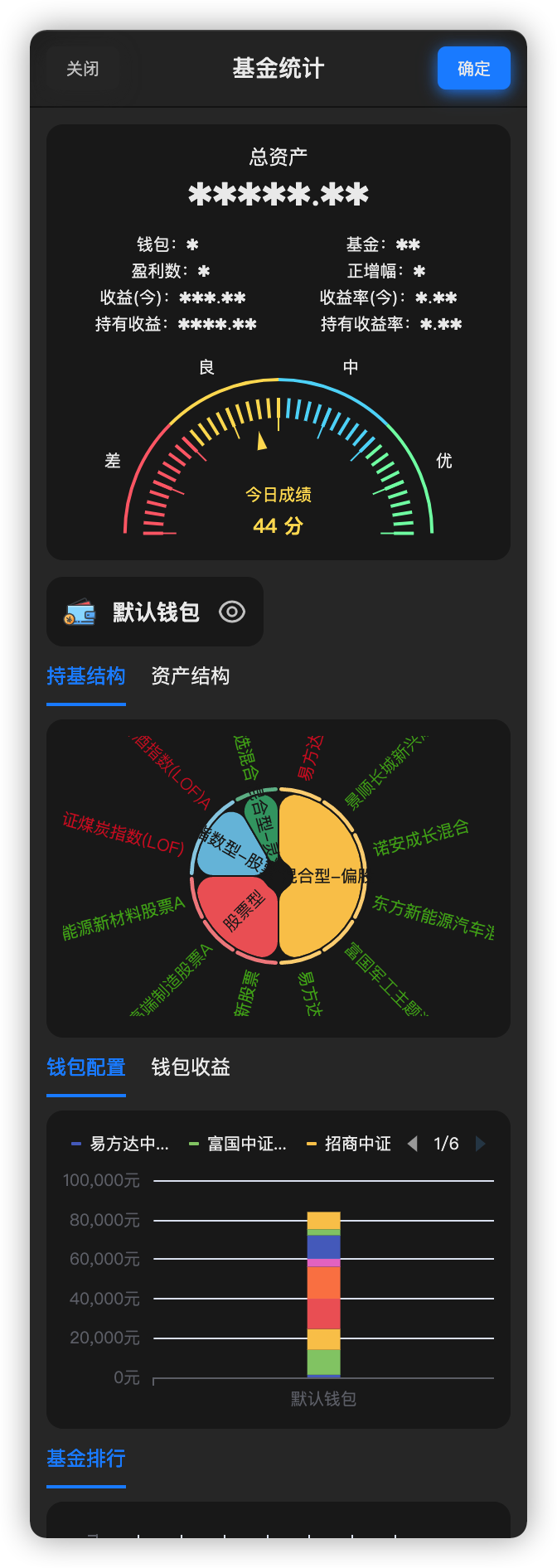Open the 基金排行 tab
This screenshot has height=1568, width=557.
coord(86,1459)
